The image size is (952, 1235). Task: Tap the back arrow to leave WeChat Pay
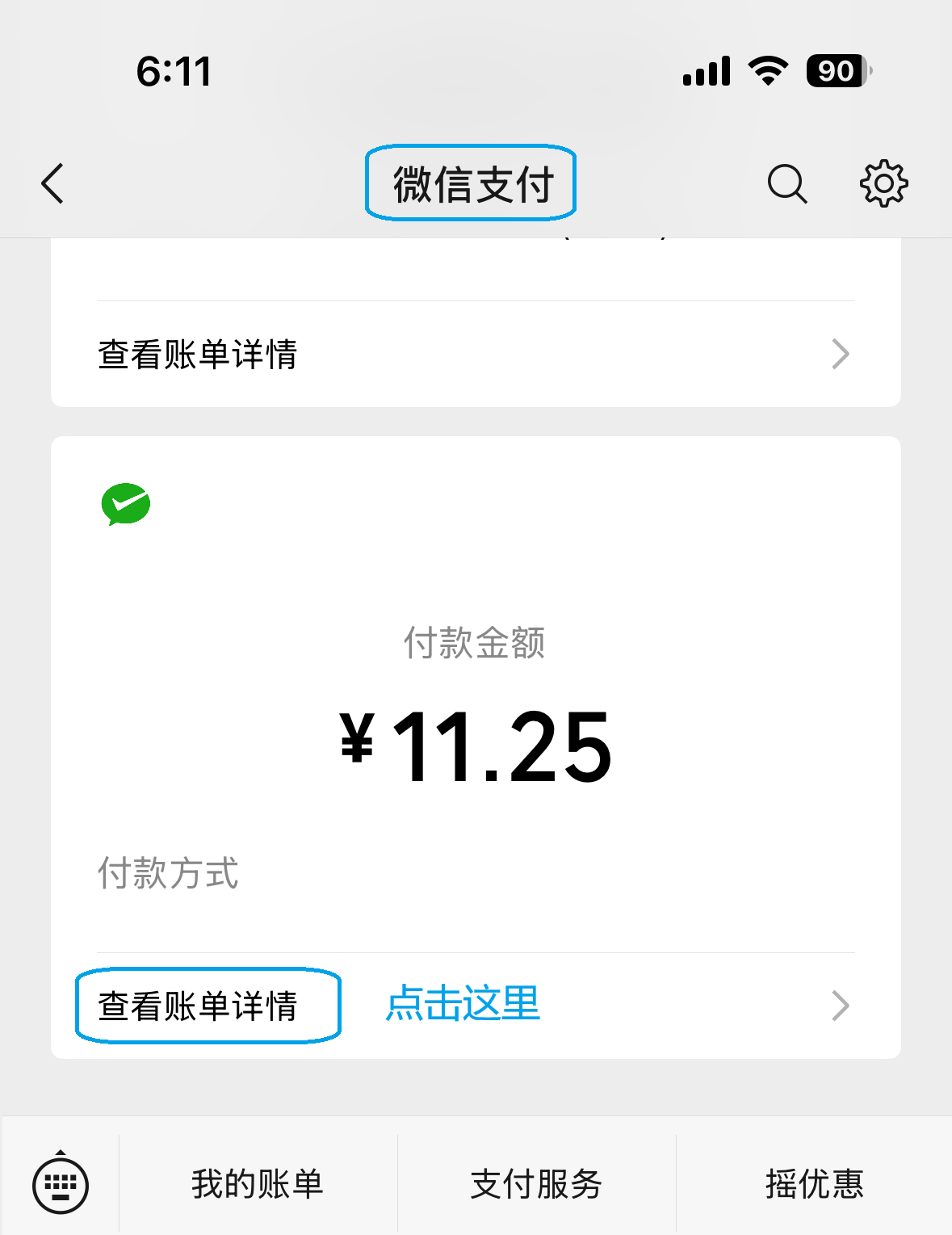52,183
